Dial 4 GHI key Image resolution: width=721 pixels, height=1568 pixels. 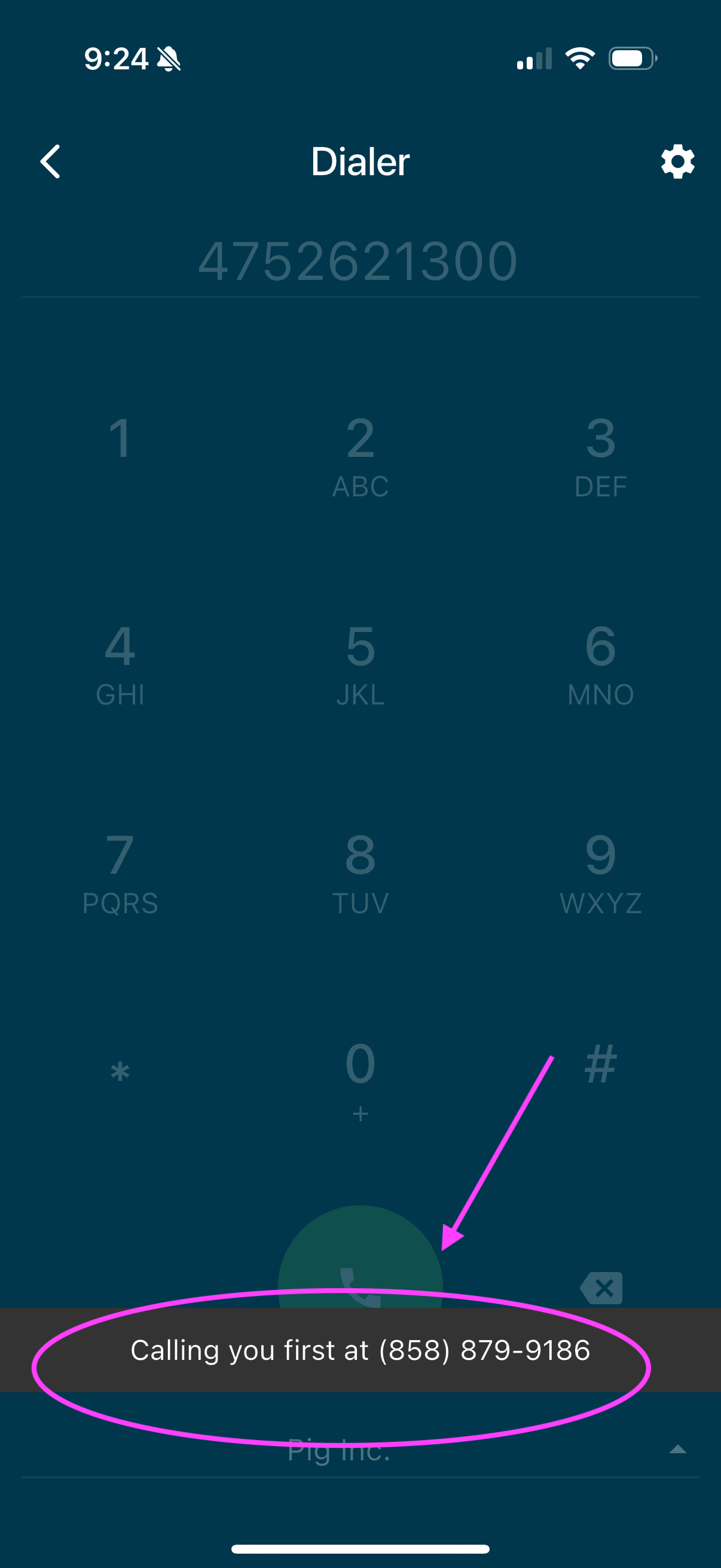(120, 663)
